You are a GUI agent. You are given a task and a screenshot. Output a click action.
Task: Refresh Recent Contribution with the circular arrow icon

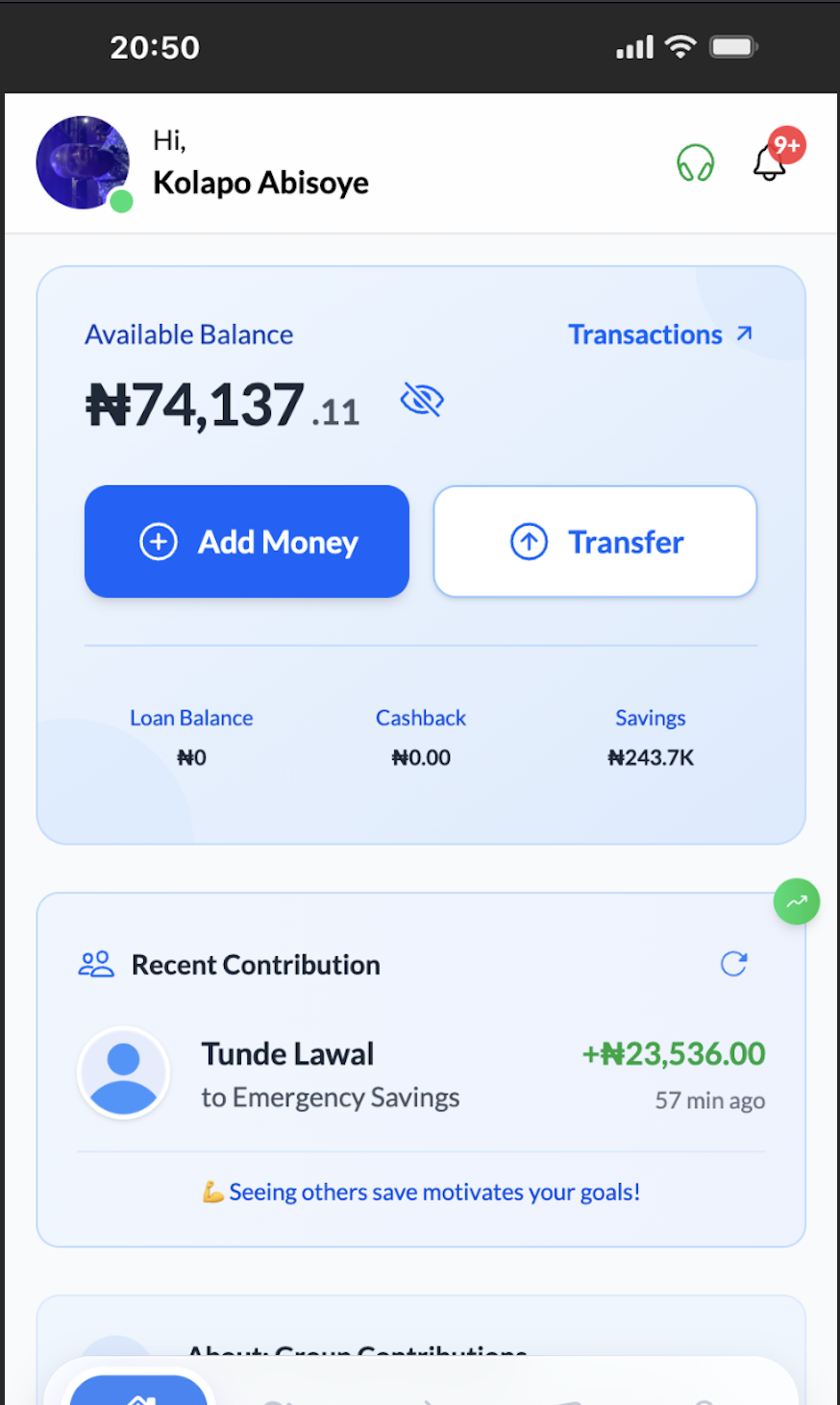click(x=733, y=964)
